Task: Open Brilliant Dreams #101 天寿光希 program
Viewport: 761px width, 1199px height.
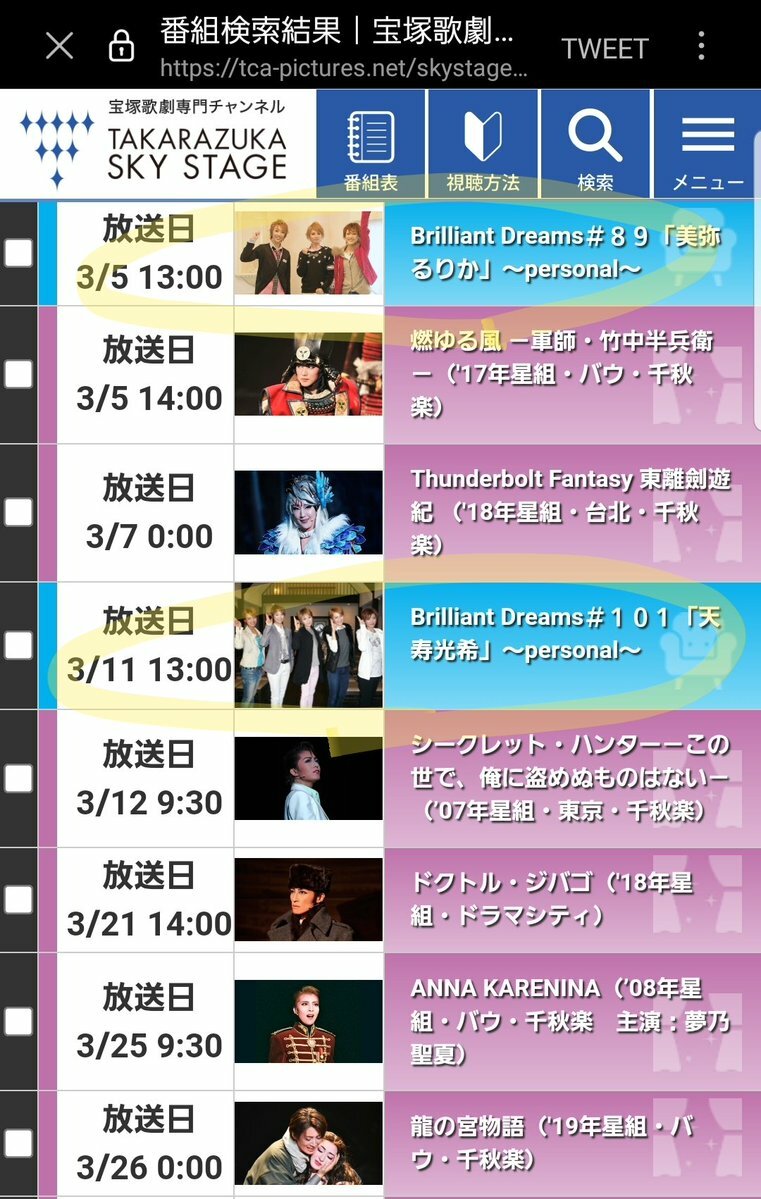Action: tap(565, 633)
